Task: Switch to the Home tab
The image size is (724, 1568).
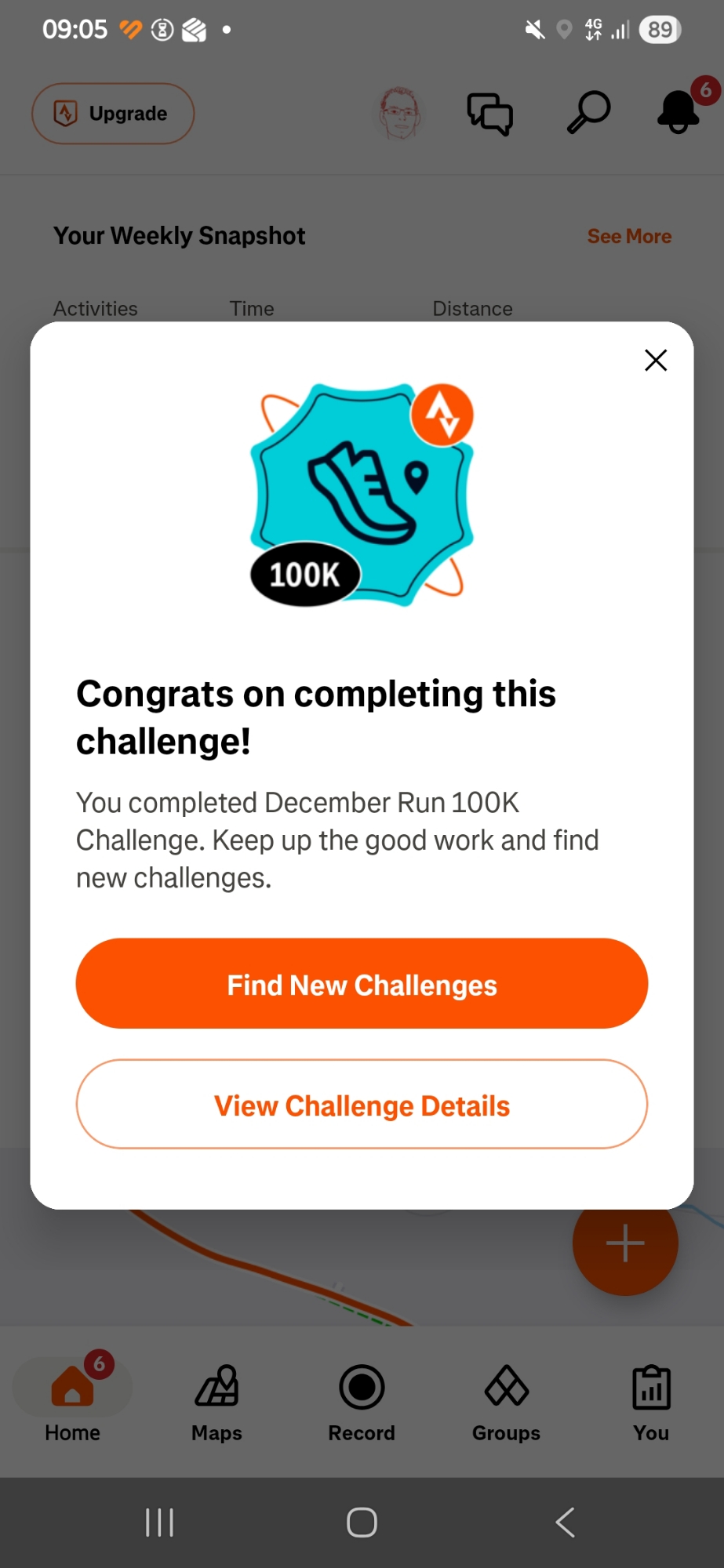Action: coord(72,1401)
